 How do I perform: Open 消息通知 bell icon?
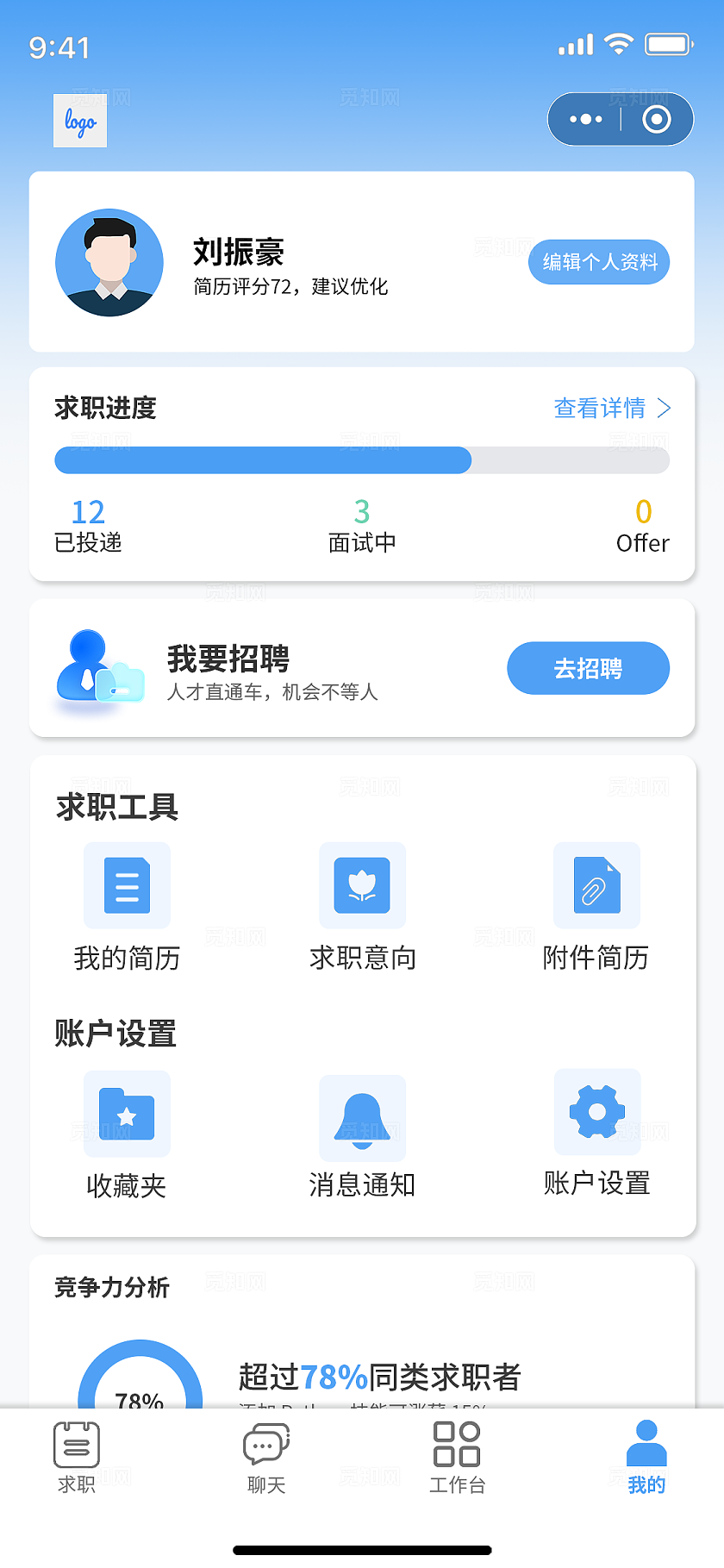362,1114
